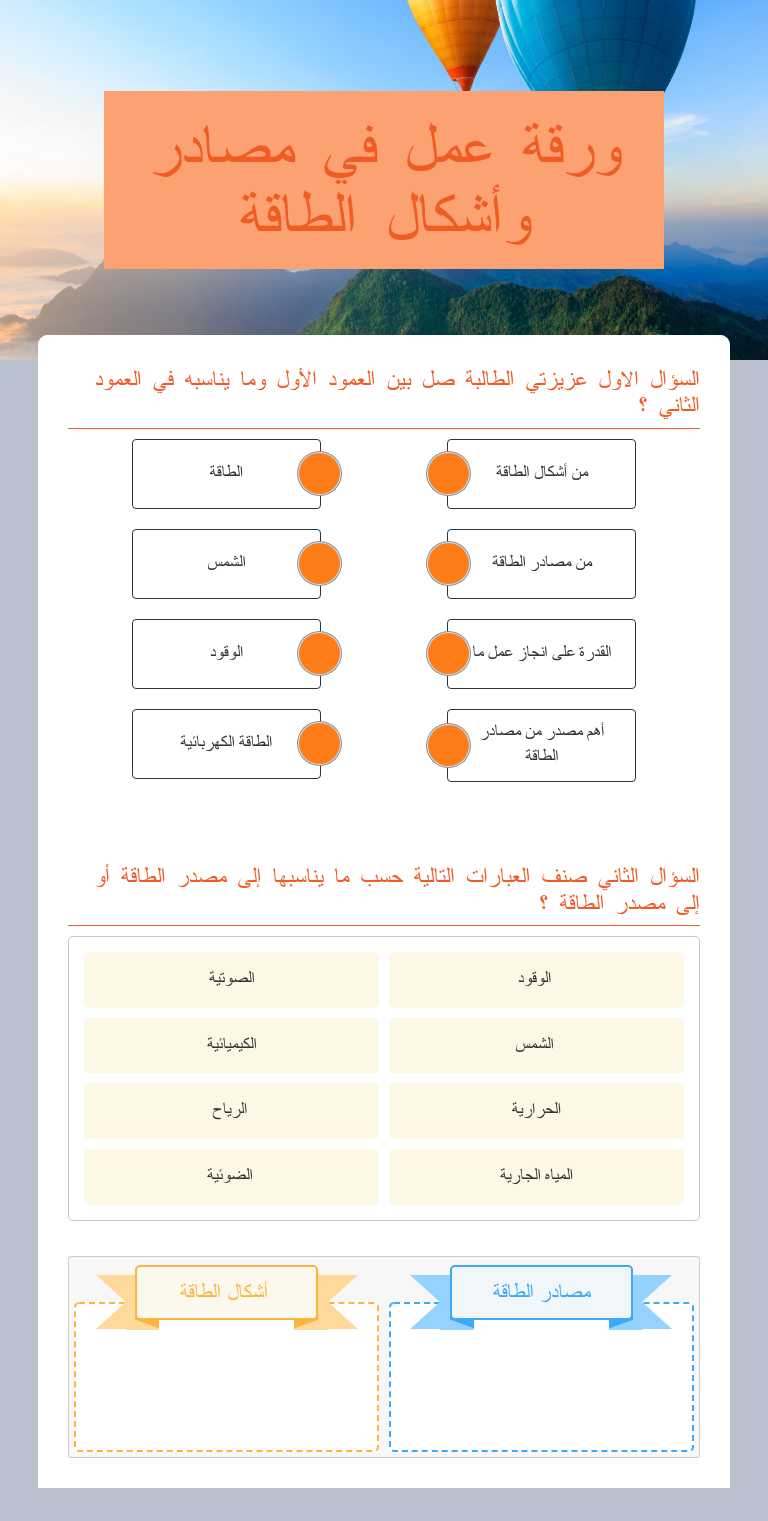The image size is (768, 1521).
Task: Click the circle next to "من مصادر الطاقة"
Action: click(448, 563)
